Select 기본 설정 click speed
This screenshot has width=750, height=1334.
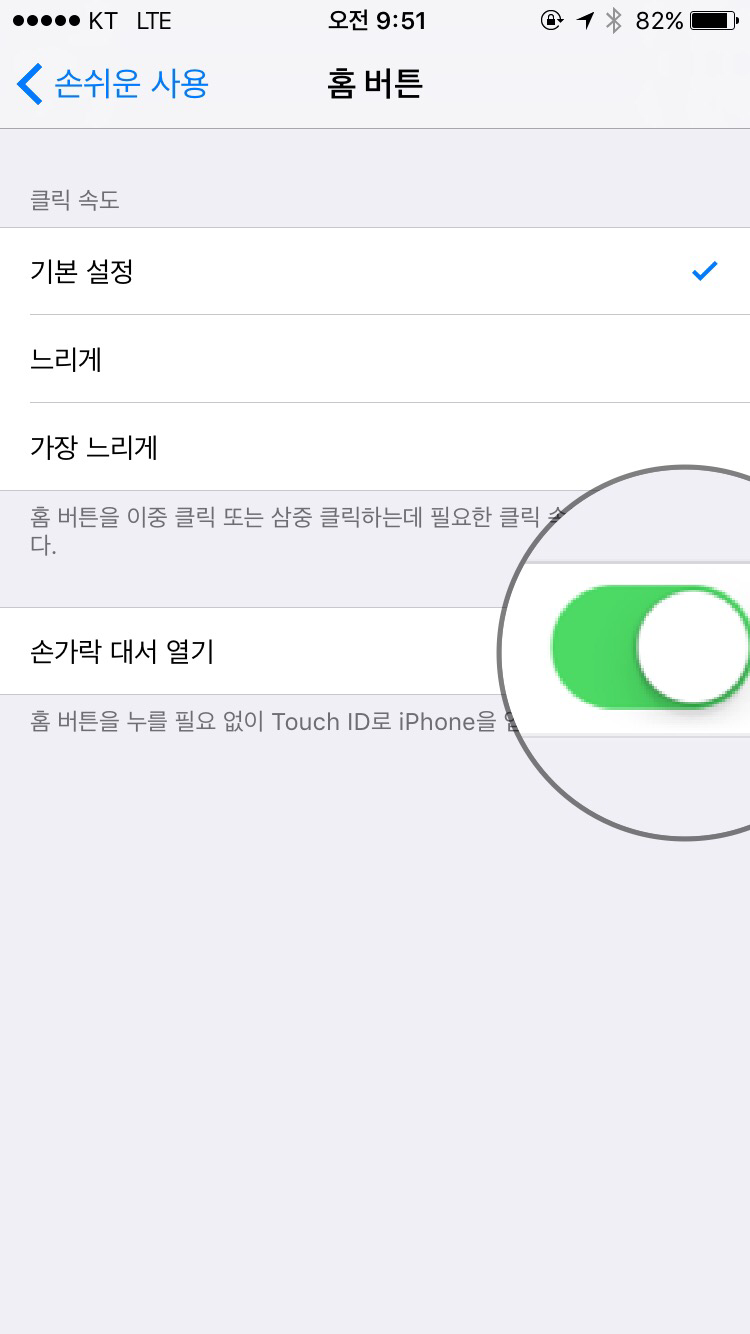click(375, 271)
